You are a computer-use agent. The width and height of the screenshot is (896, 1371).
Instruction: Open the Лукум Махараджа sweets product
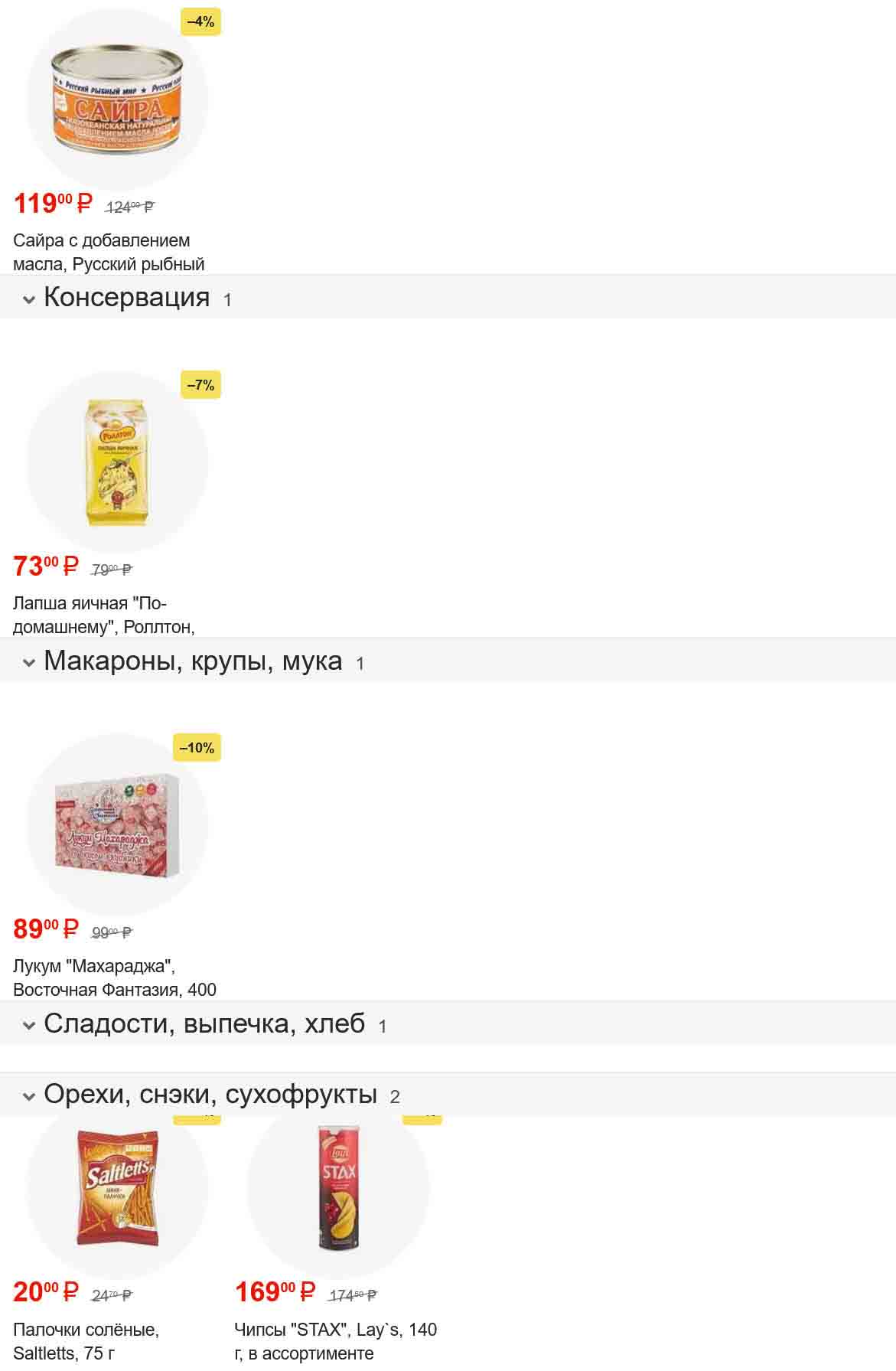coord(117,825)
